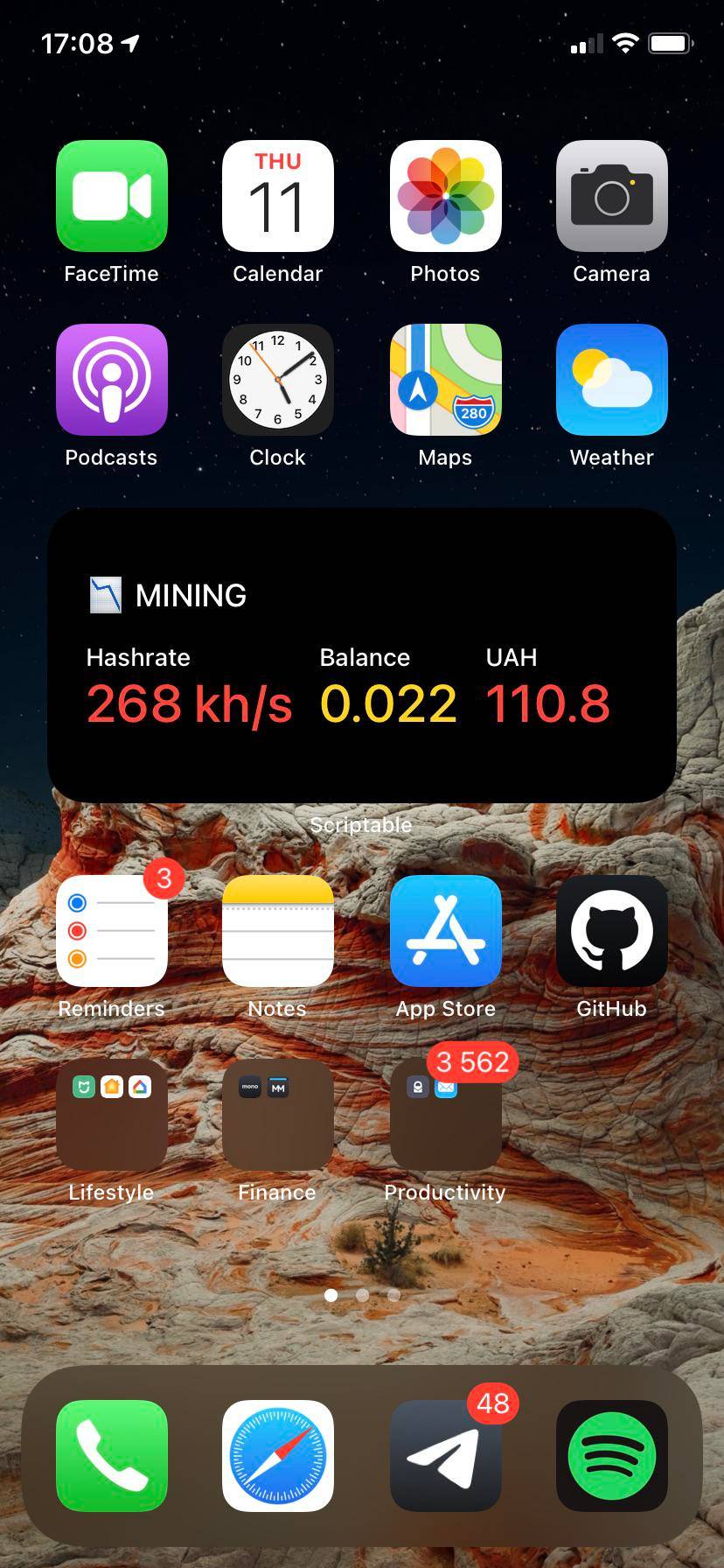Expand the Lifestyle folder

tap(111, 1115)
